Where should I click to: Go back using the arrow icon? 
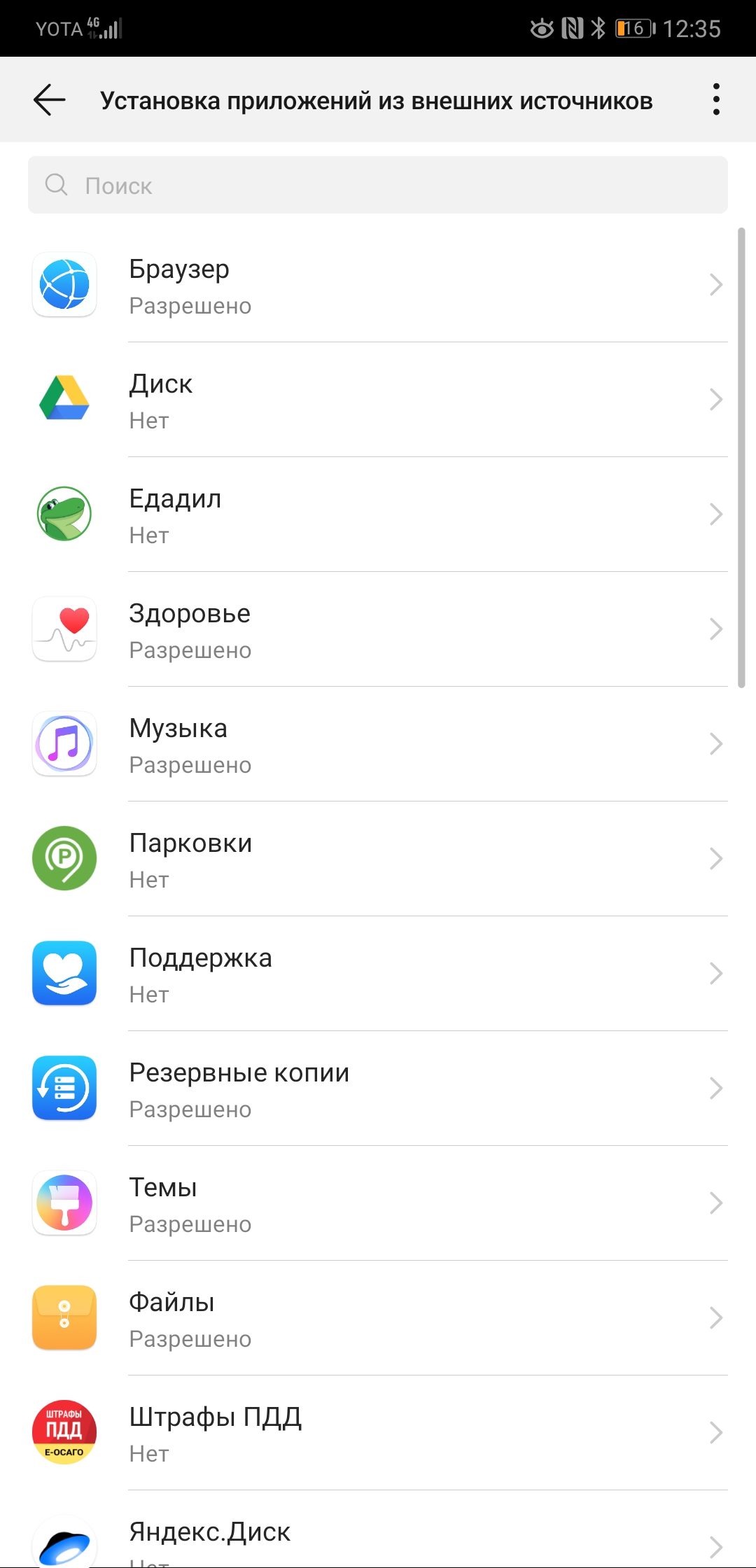point(50,100)
